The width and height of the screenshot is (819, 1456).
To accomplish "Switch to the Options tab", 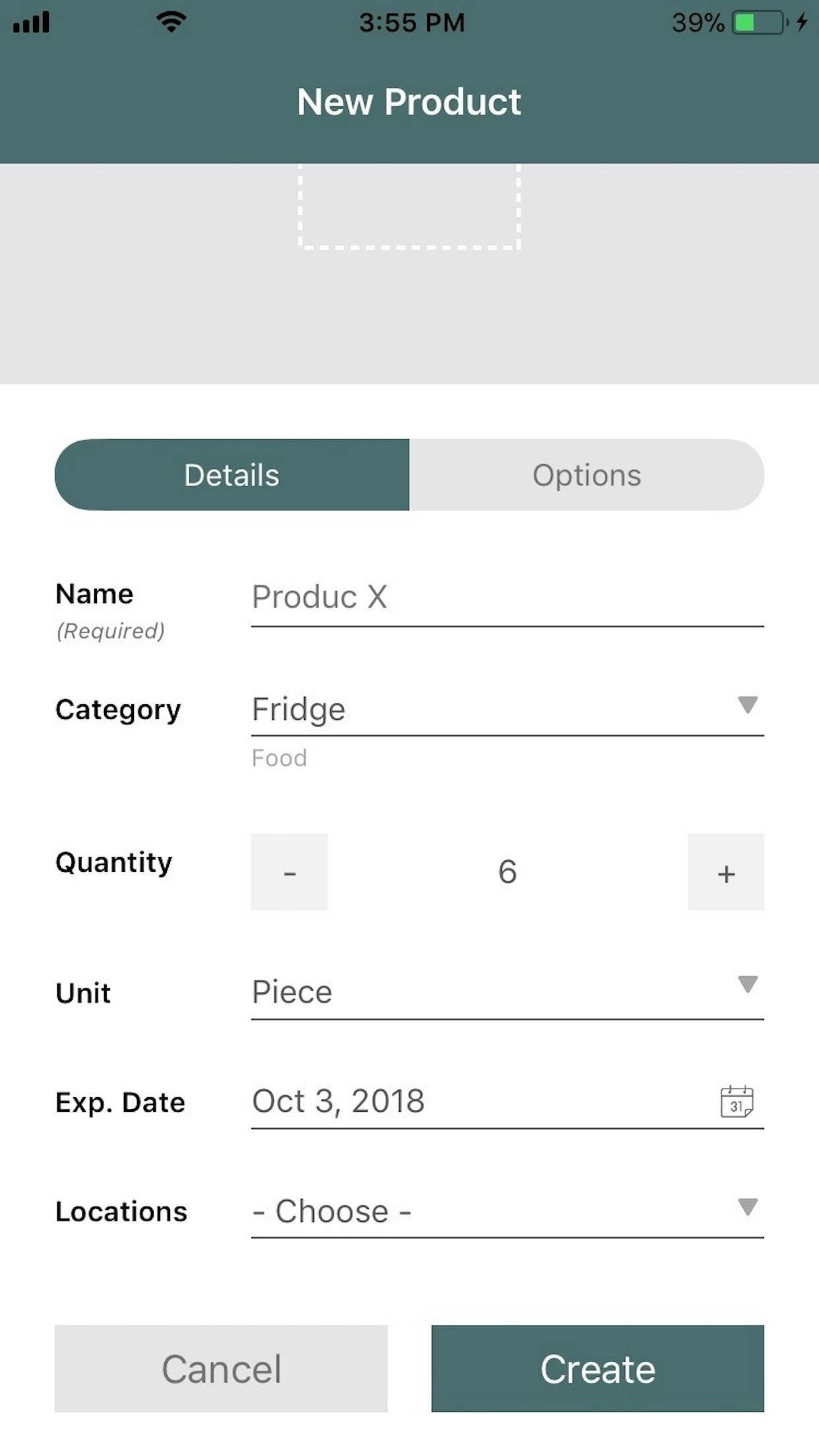I will pos(586,475).
